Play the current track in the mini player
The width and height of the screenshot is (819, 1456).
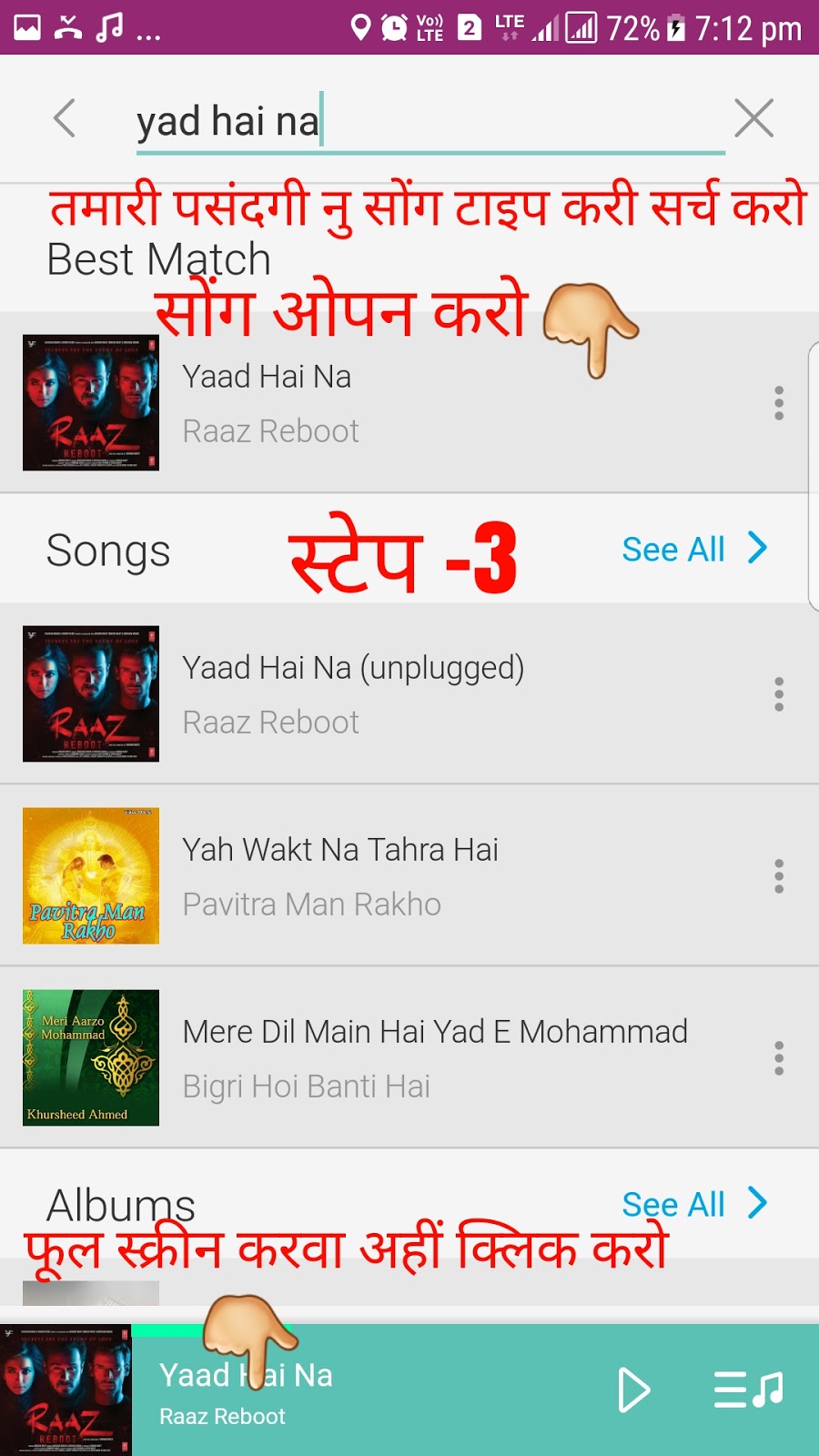click(x=633, y=1390)
